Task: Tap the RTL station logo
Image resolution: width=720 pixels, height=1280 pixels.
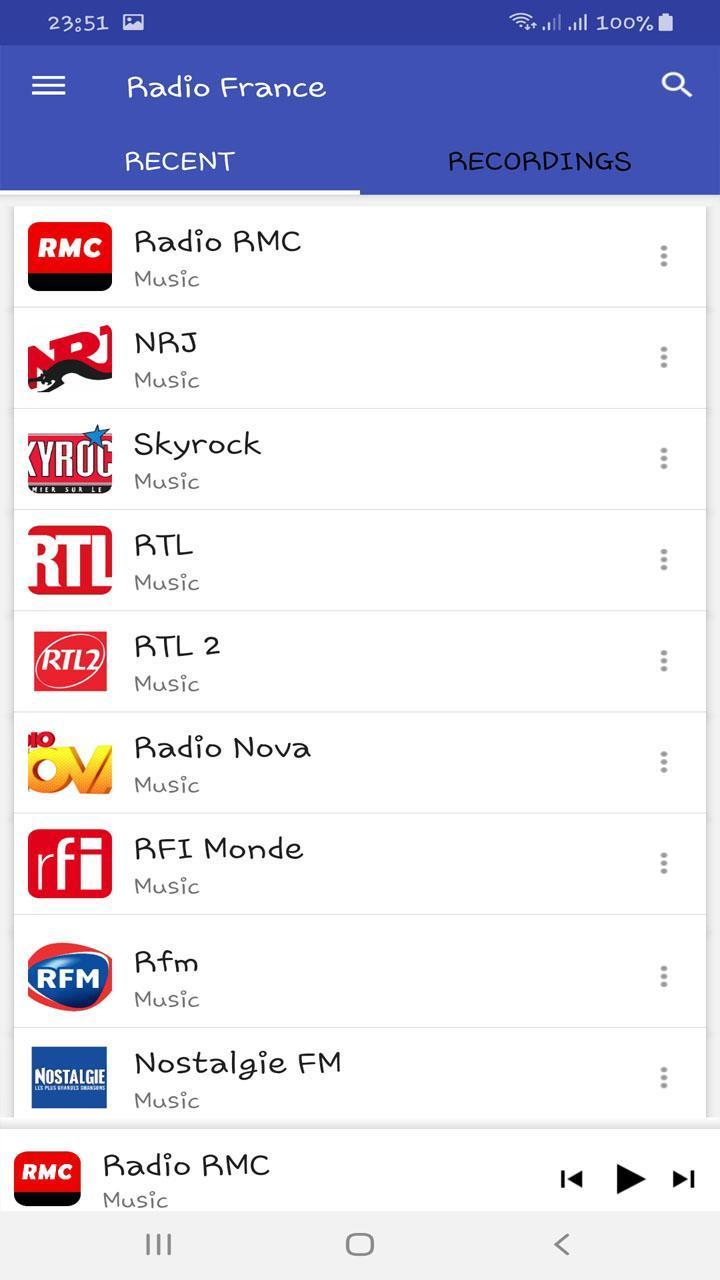Action: pos(69,560)
